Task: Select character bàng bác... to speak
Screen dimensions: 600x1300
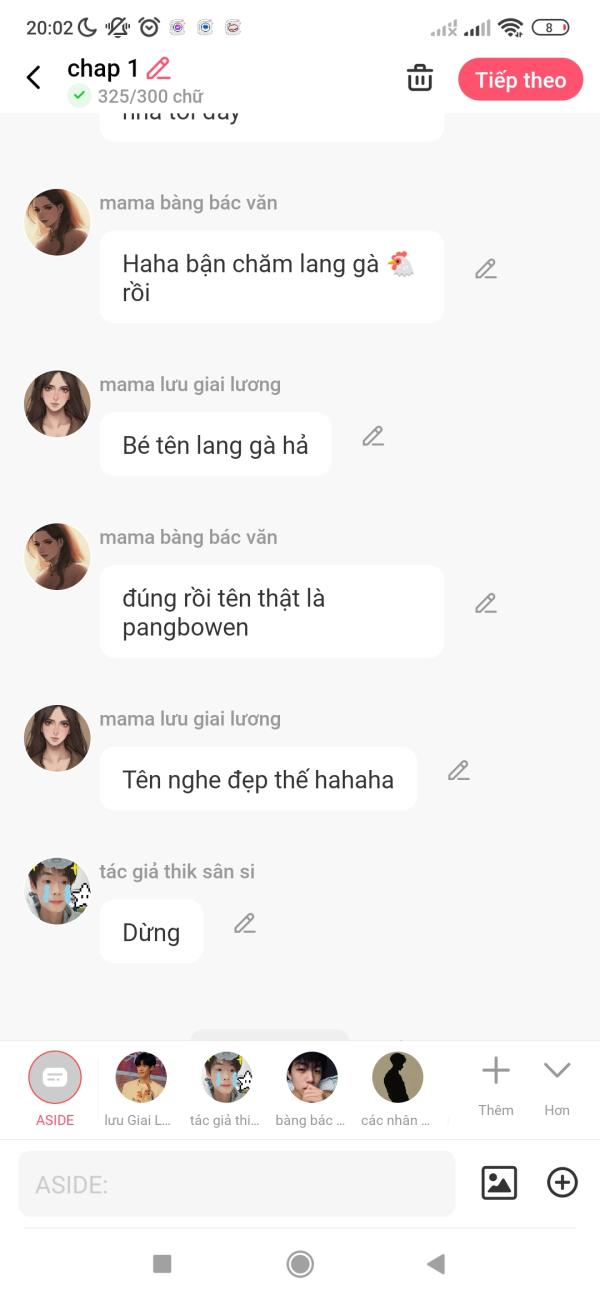Action: click(x=312, y=1090)
